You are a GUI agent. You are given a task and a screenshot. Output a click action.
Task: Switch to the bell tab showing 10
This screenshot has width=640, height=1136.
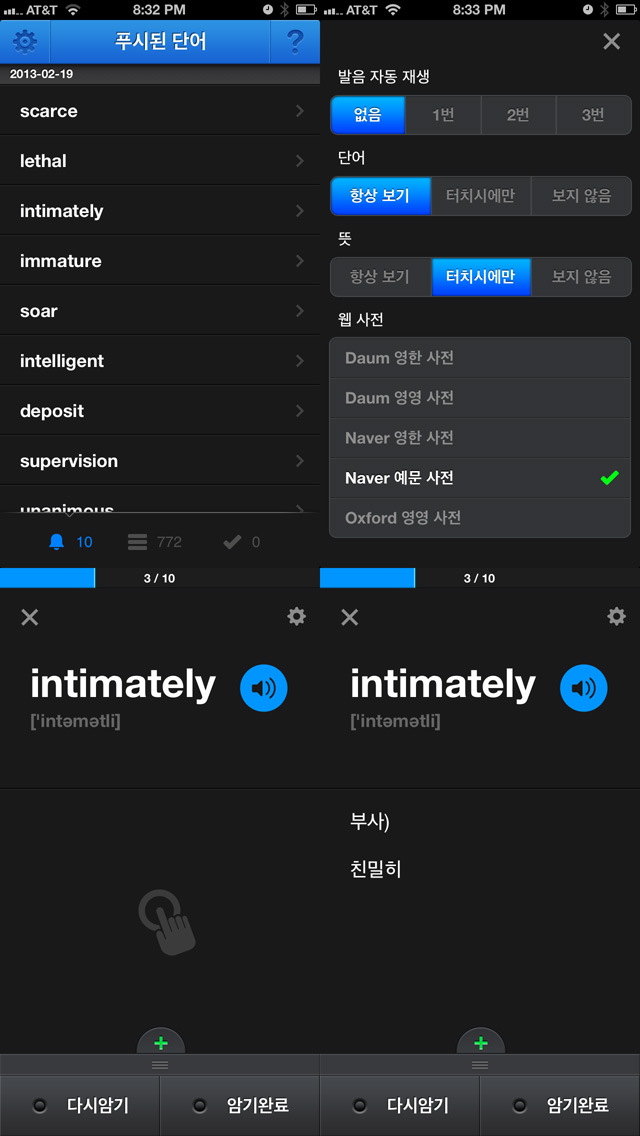tap(70, 542)
